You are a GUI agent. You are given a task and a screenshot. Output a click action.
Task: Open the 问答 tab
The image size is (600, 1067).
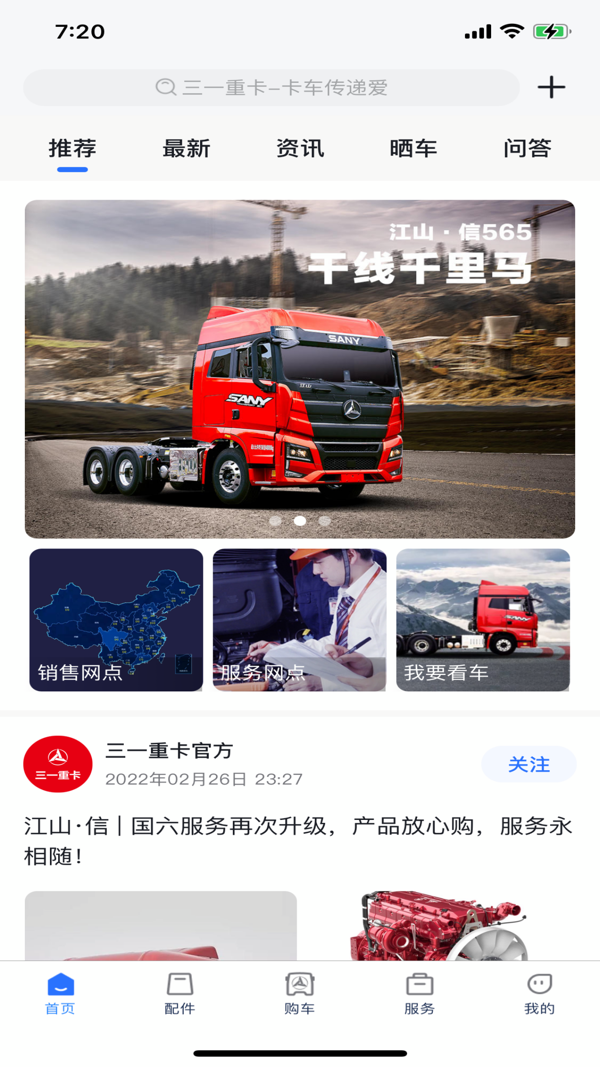tap(527, 148)
